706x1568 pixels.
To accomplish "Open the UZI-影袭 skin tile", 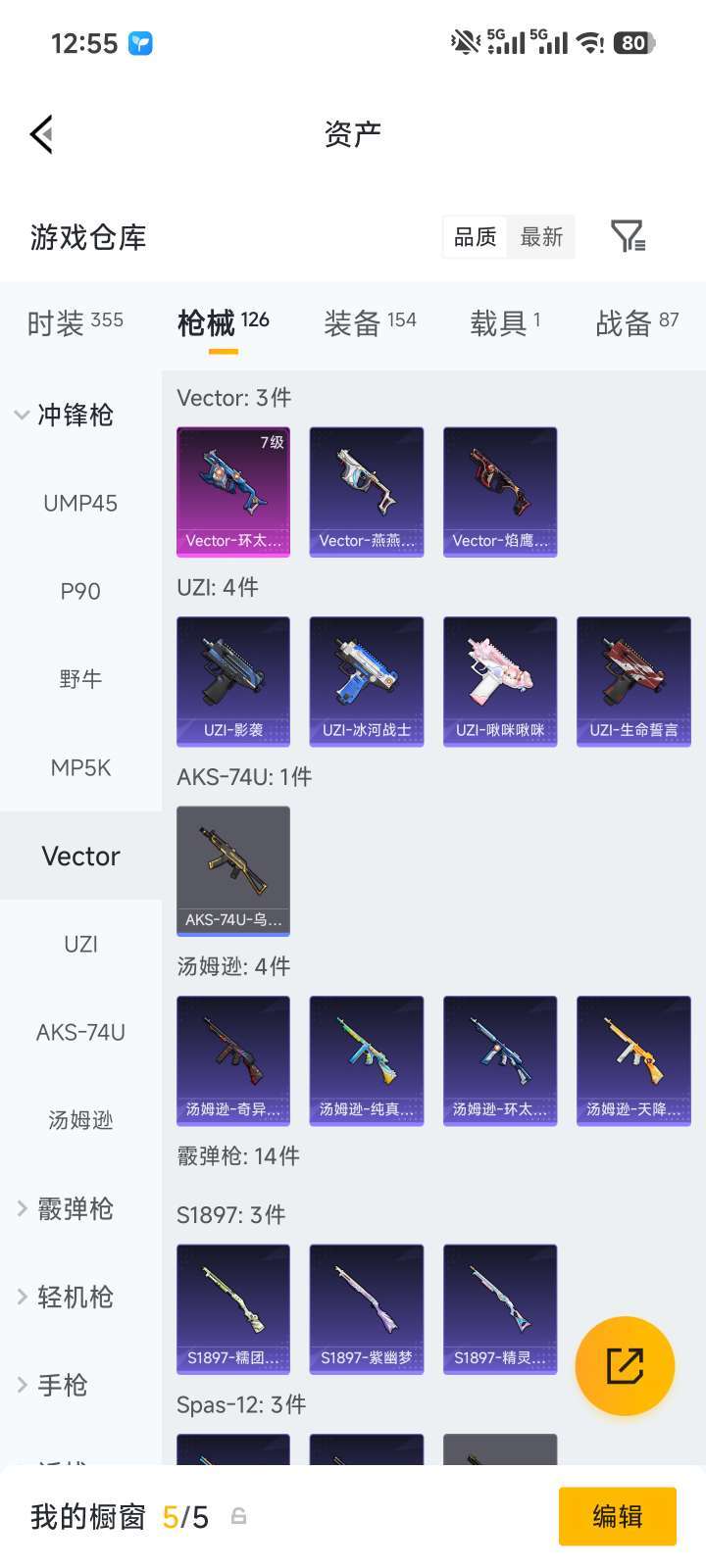I will tap(233, 681).
